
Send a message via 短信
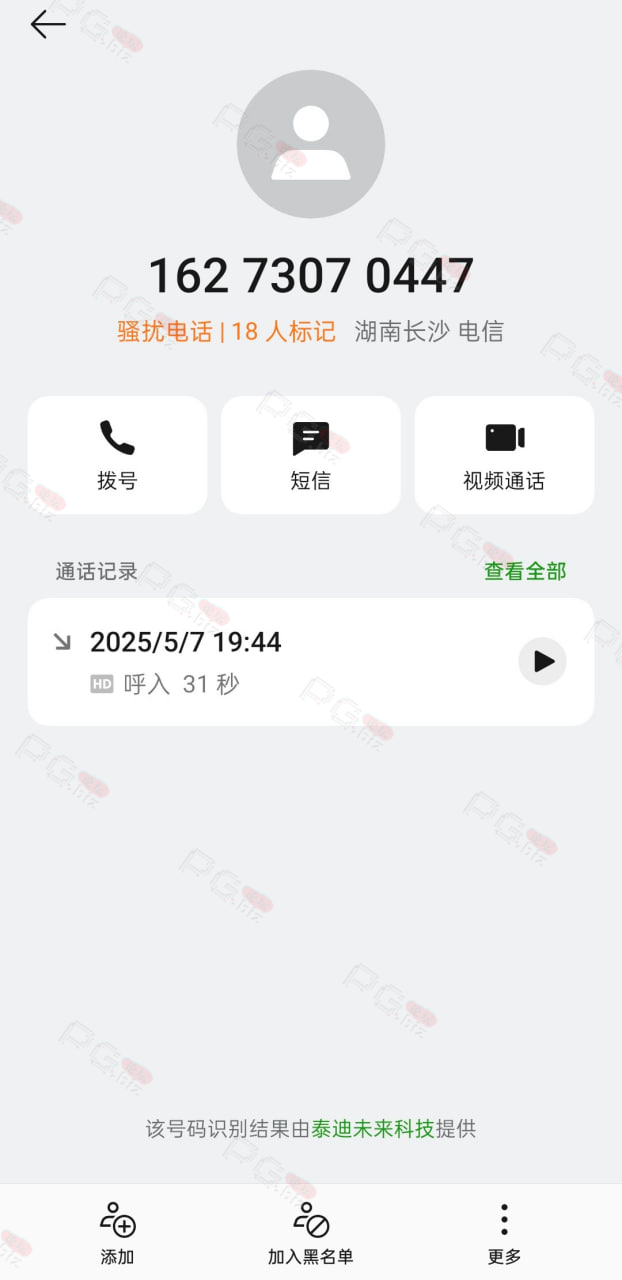pyautogui.click(x=311, y=455)
